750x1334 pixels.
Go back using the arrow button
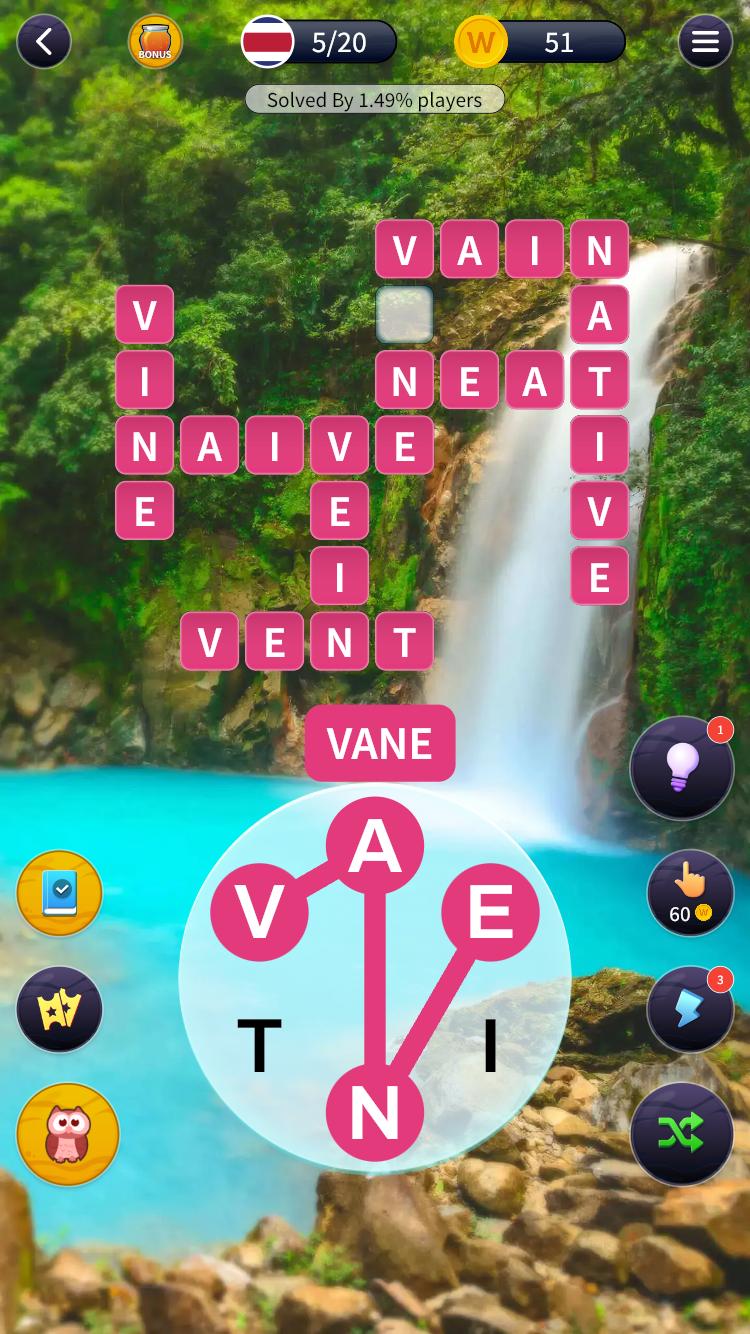coord(44,42)
